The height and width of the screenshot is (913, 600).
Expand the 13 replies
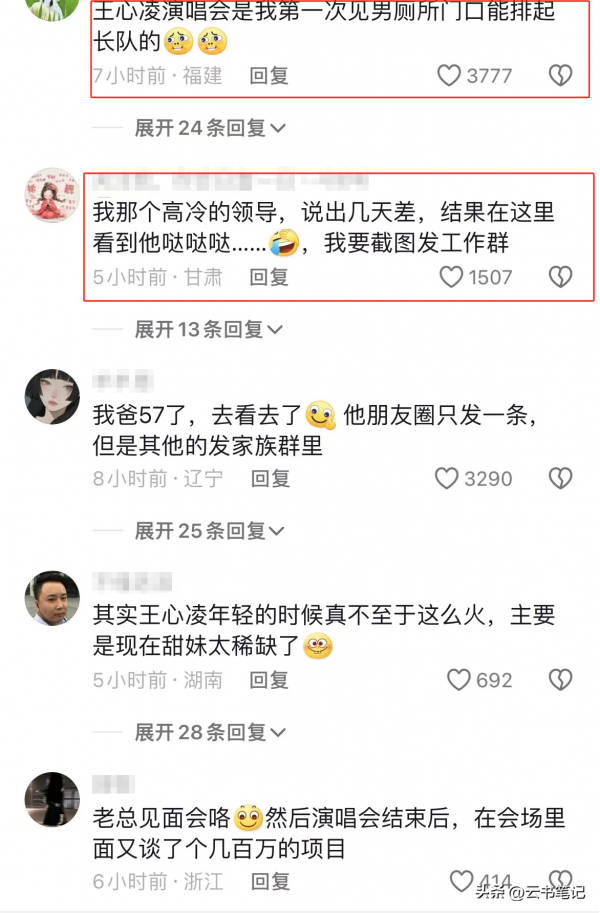[x=211, y=329]
